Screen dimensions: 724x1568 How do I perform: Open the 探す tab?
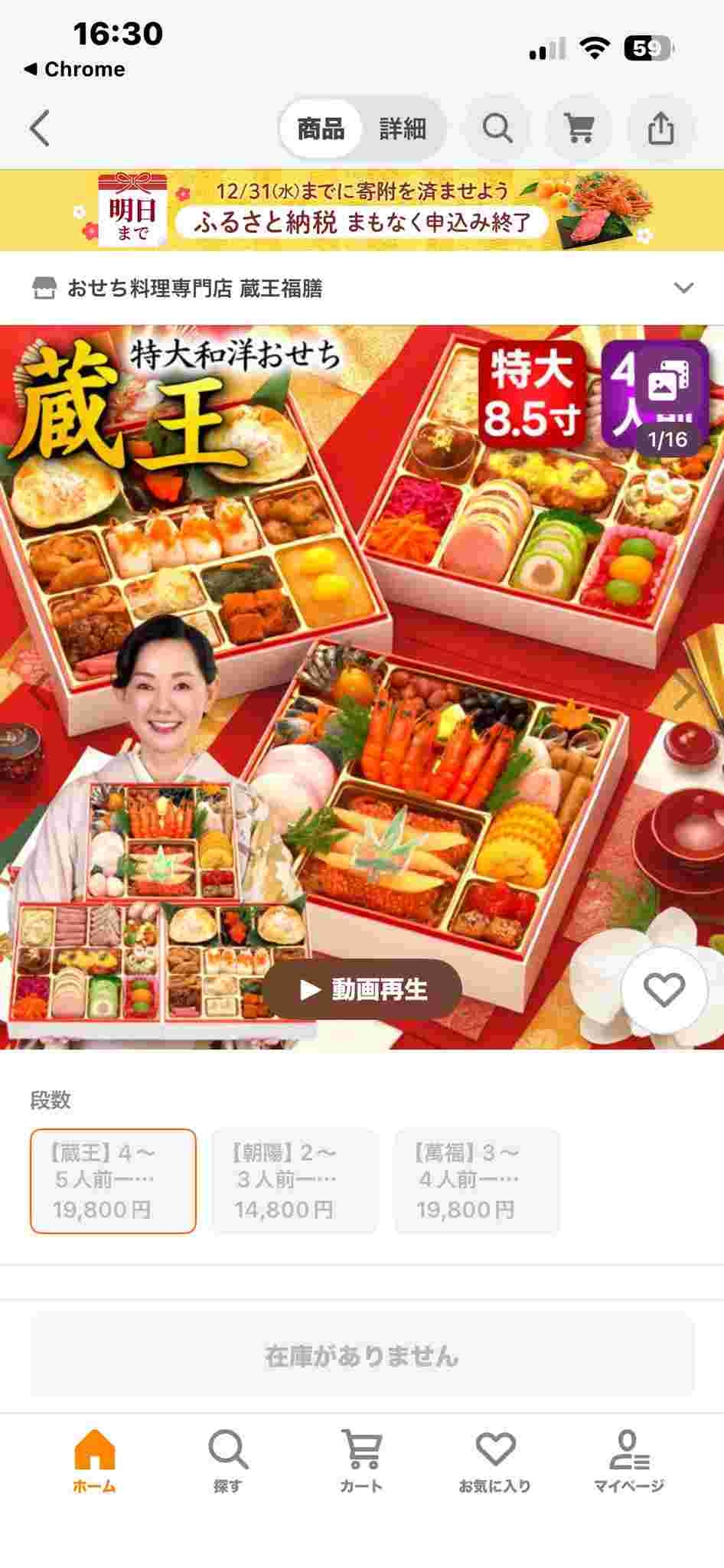(x=227, y=1461)
